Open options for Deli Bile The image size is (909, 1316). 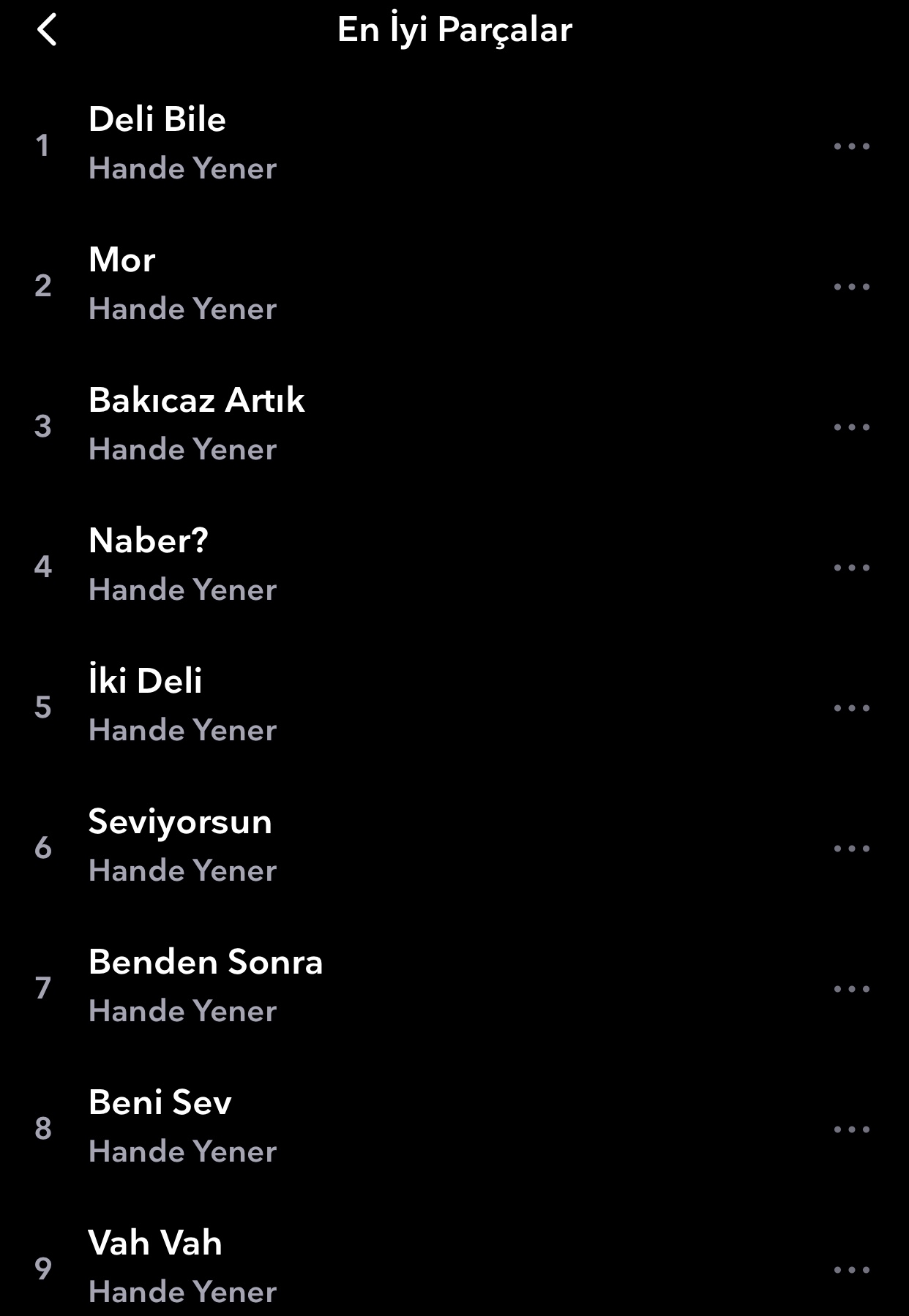tap(851, 146)
